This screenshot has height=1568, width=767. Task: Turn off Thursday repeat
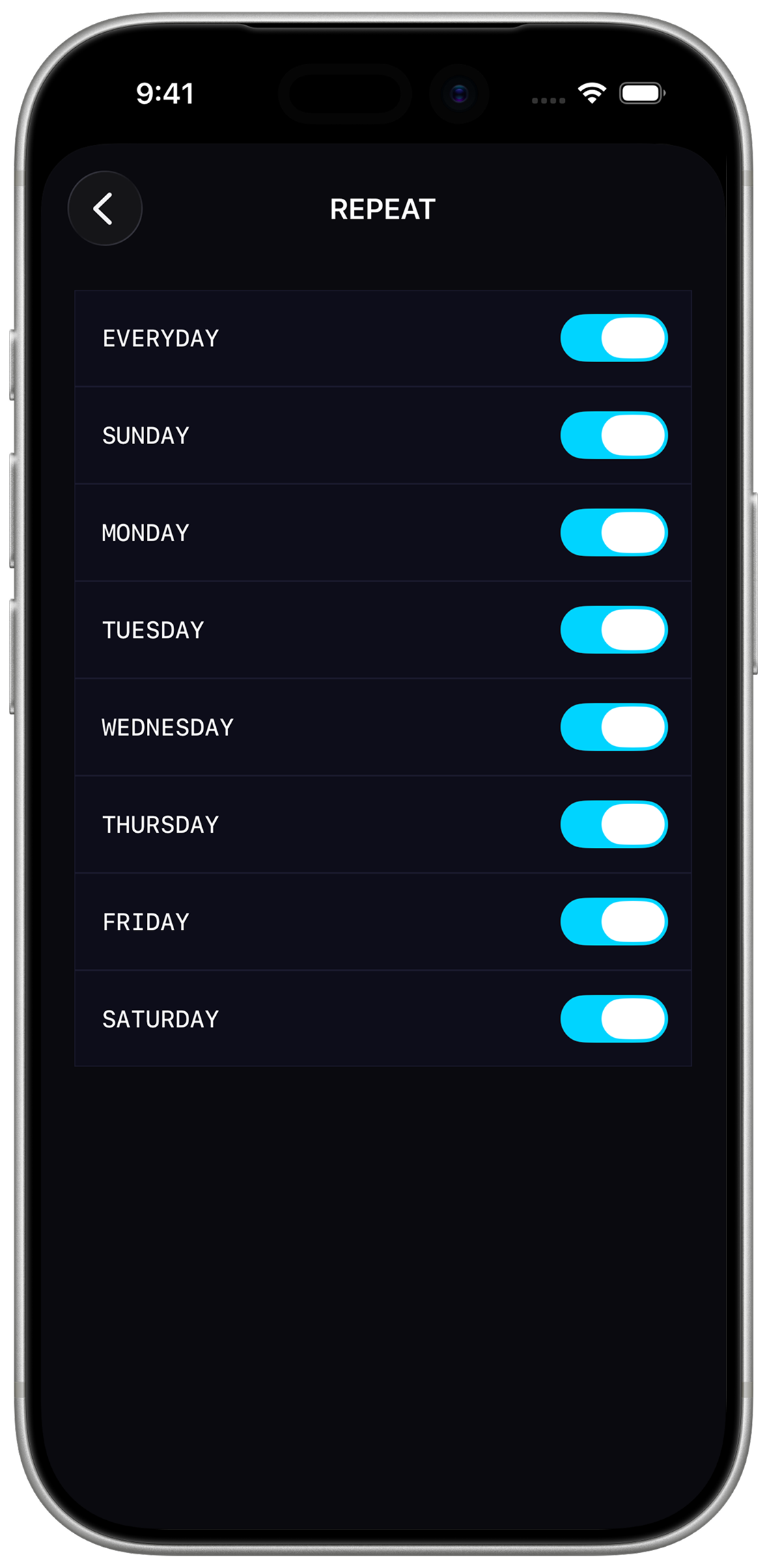(x=613, y=825)
